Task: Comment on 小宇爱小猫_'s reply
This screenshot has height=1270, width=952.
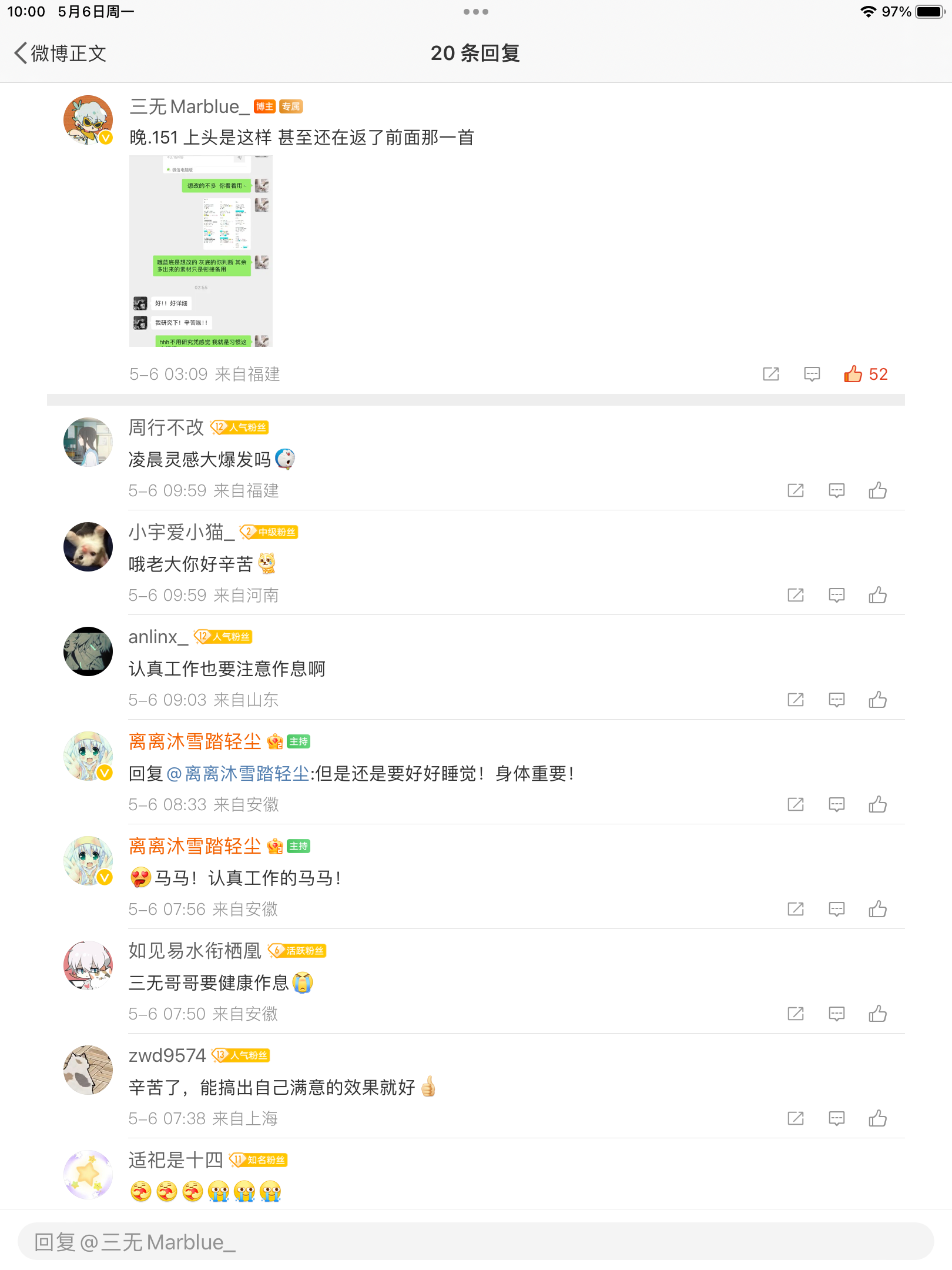Action: click(836, 595)
